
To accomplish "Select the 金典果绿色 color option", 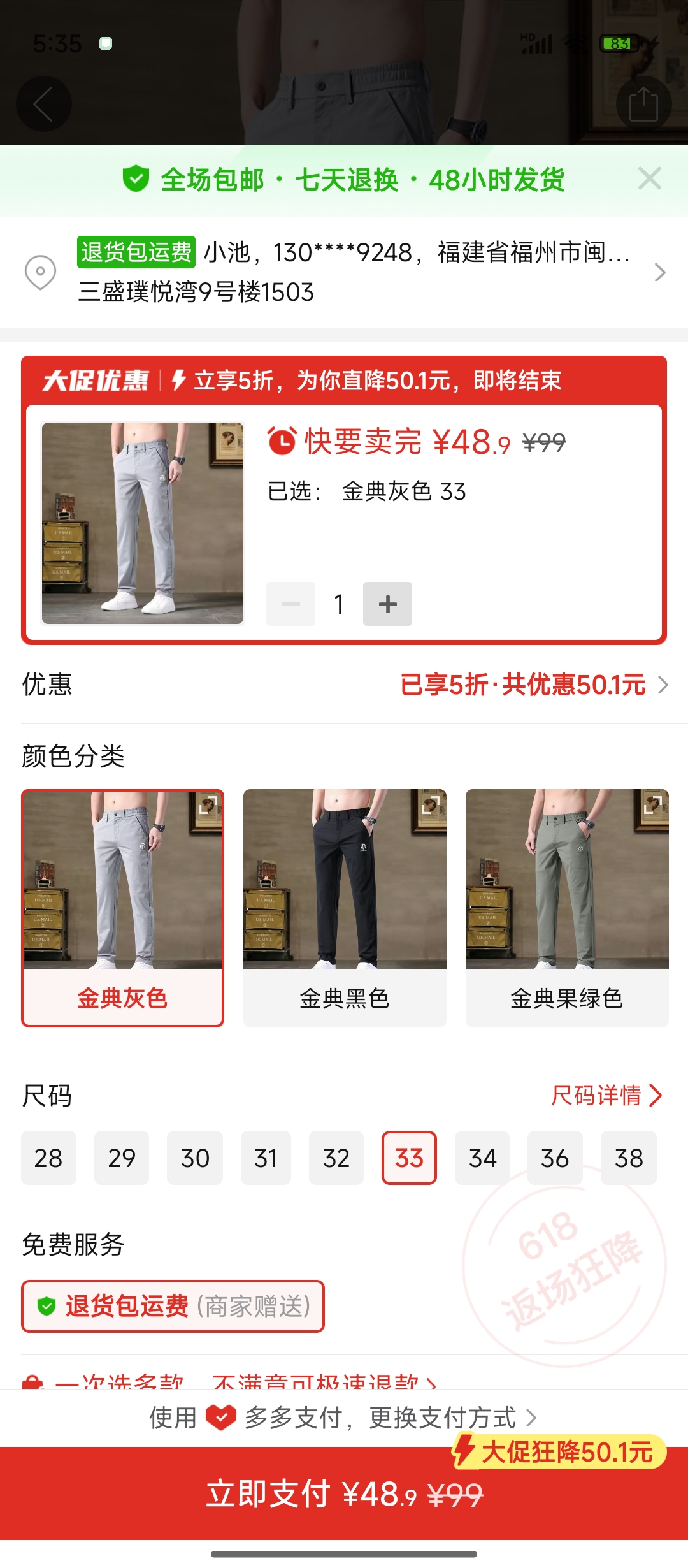I will pos(567,907).
